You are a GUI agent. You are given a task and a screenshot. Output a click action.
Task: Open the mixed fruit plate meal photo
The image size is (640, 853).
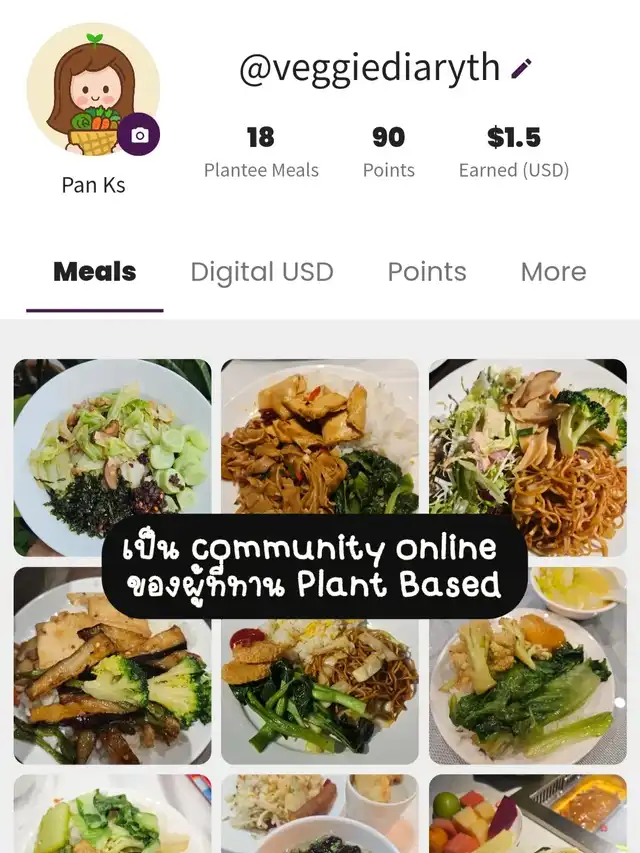pos(528,813)
